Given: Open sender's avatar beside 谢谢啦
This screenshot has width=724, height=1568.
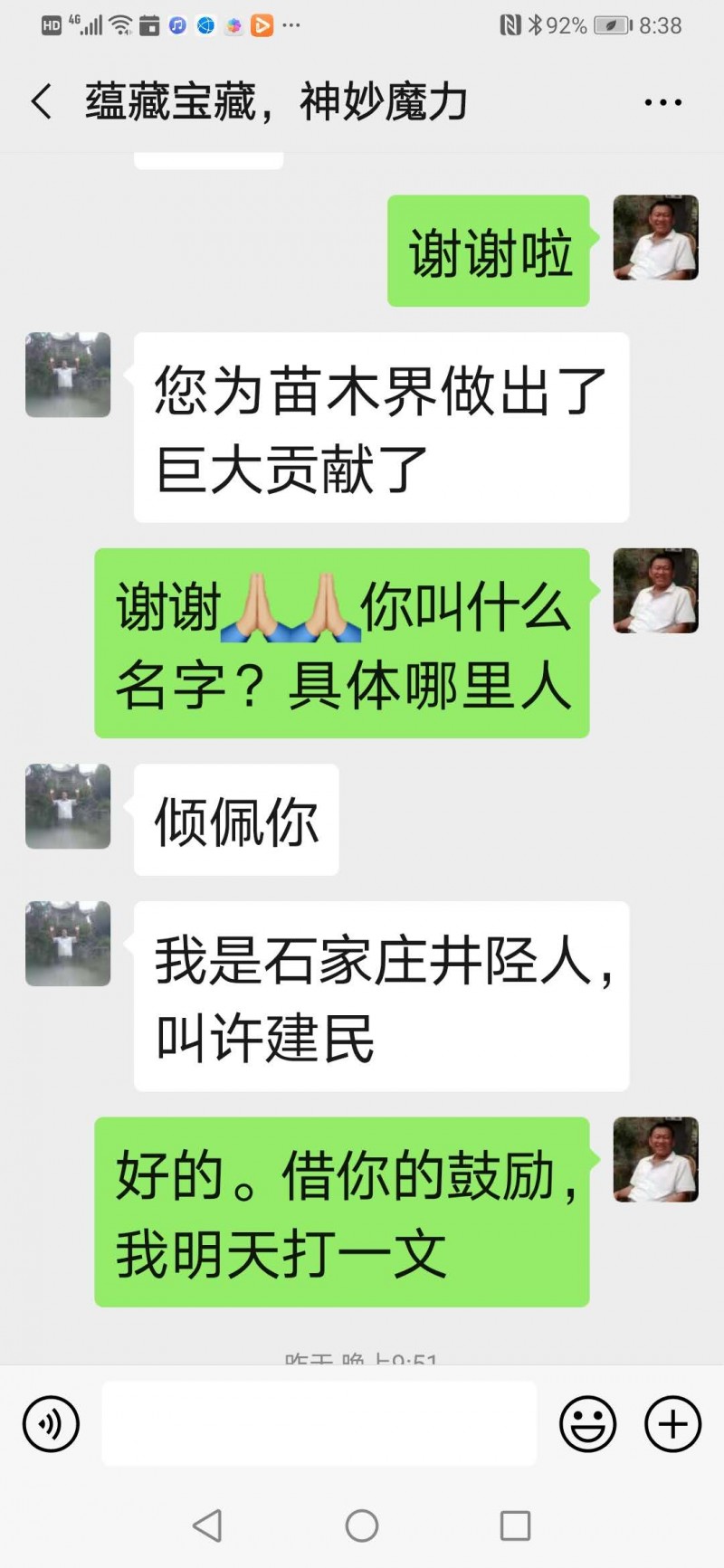Looking at the screenshot, I should [655, 237].
